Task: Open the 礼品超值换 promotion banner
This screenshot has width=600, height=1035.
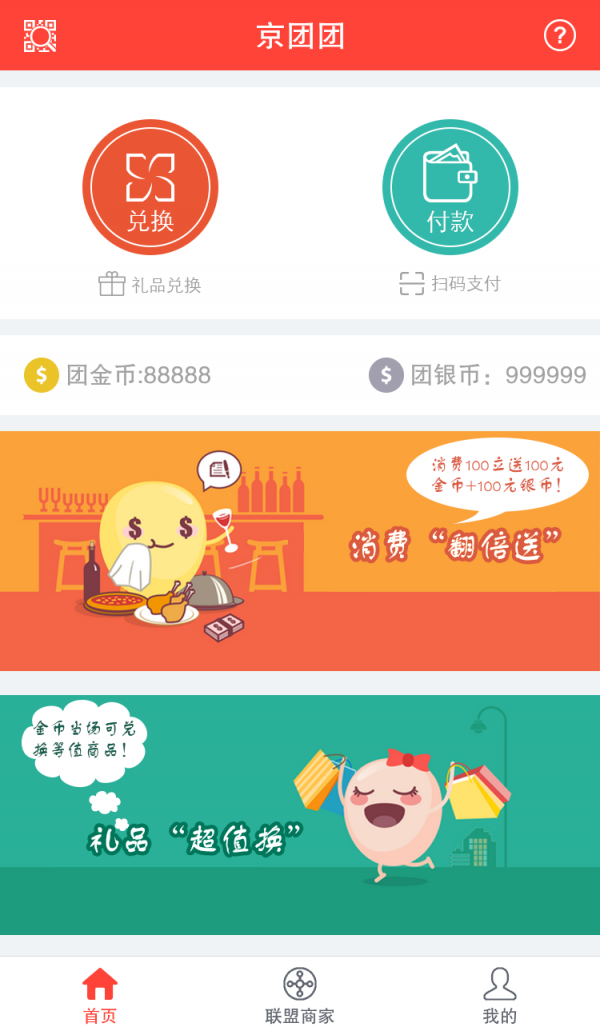Action: click(300, 814)
